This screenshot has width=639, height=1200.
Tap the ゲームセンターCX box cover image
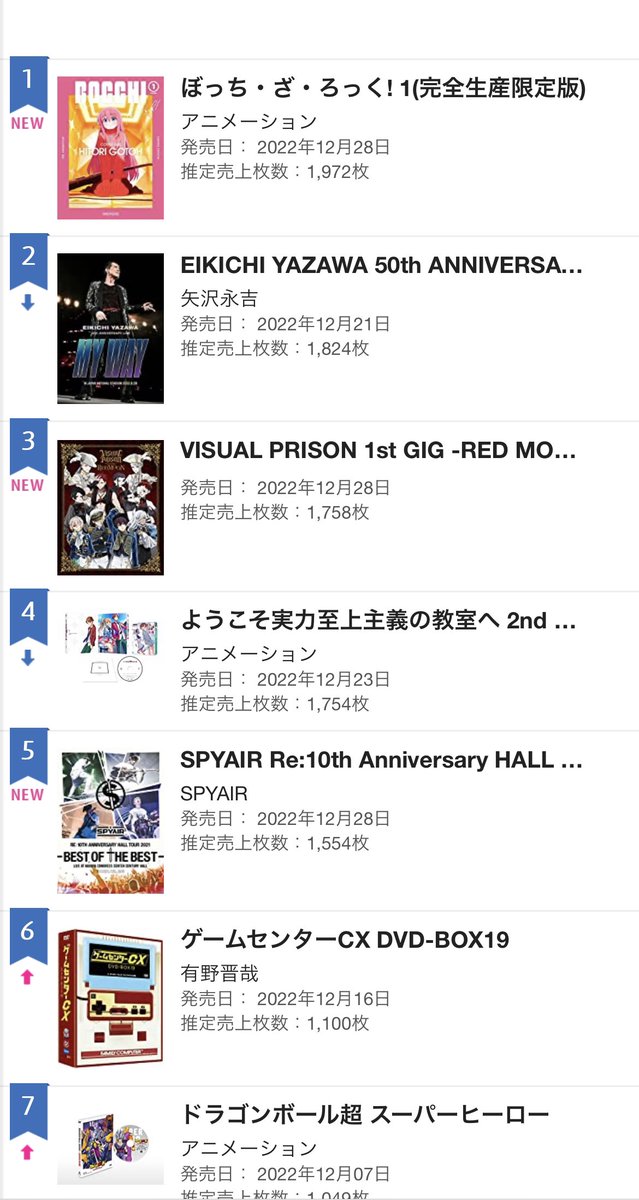[110, 998]
